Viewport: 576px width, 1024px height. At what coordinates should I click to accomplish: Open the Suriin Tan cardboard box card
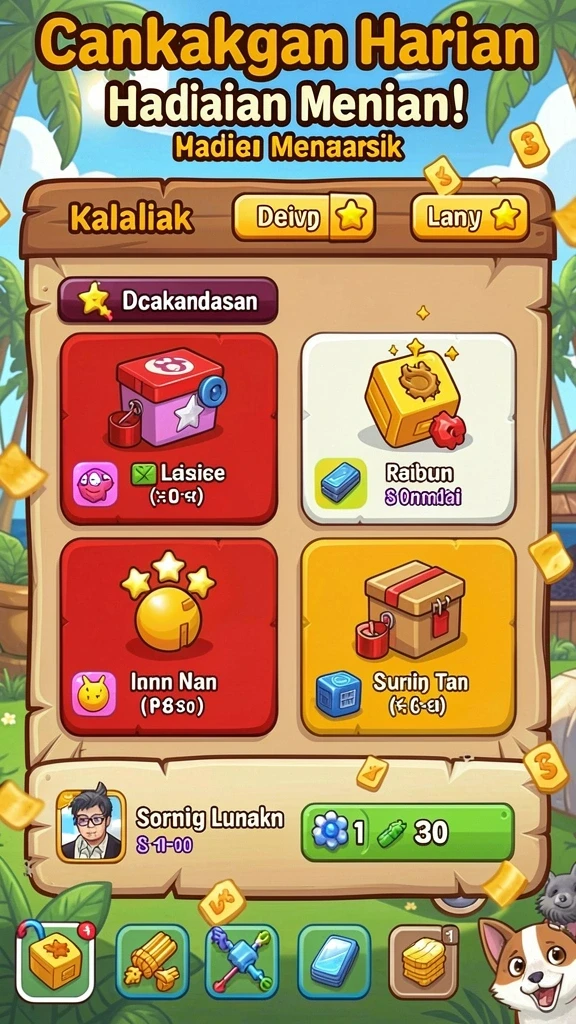tap(409, 637)
